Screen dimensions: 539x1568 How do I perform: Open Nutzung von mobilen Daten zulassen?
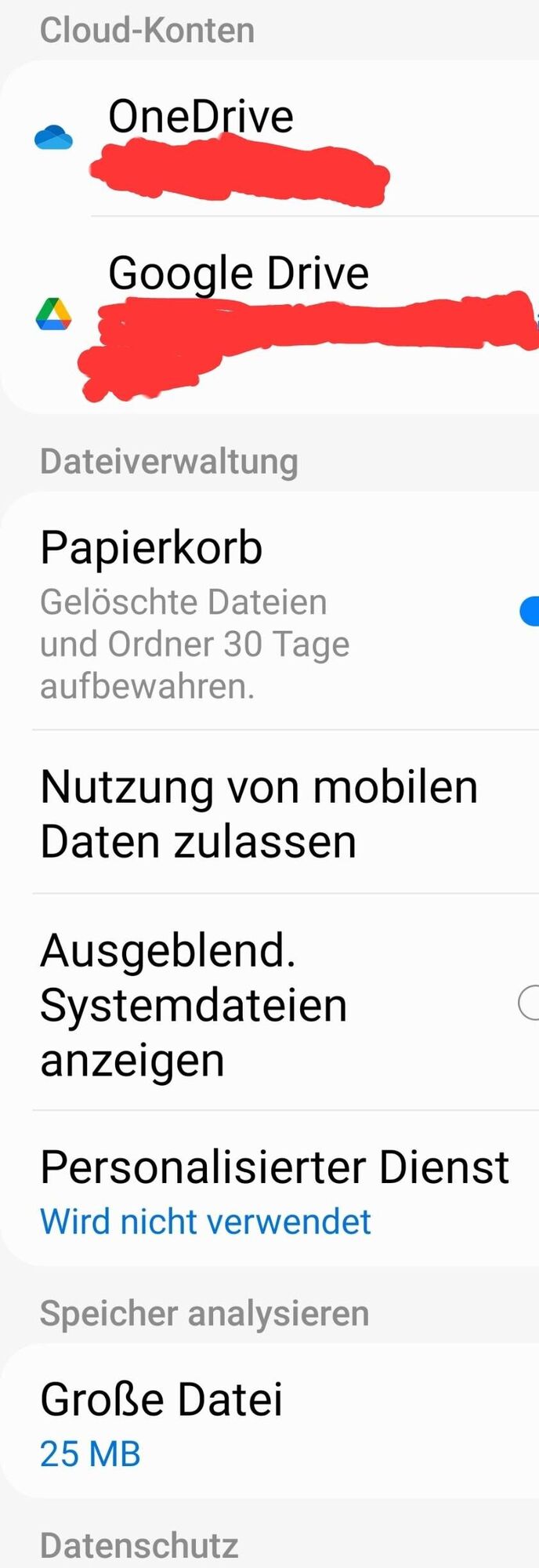pyautogui.click(x=259, y=814)
